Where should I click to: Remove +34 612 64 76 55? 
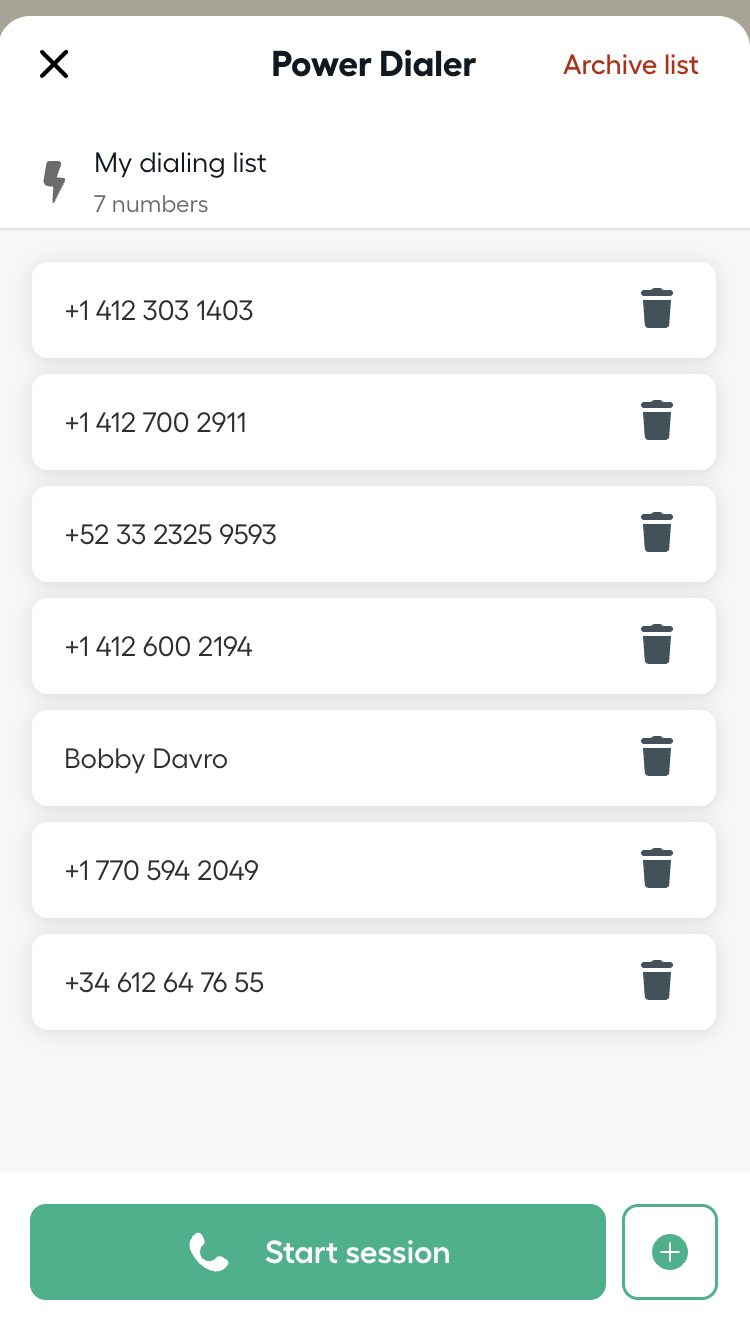(657, 981)
